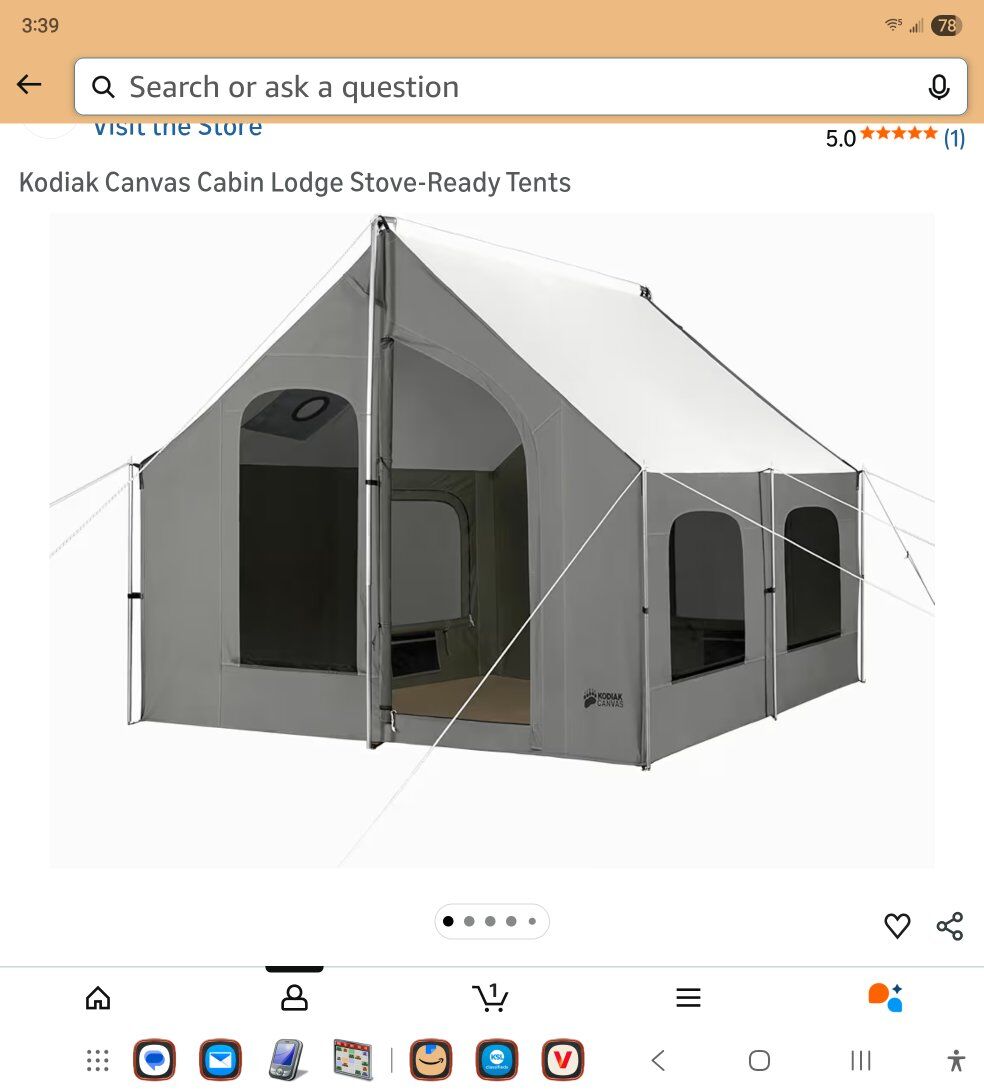Add tent to wish list with heart icon
The width and height of the screenshot is (984, 1092).
(x=897, y=926)
